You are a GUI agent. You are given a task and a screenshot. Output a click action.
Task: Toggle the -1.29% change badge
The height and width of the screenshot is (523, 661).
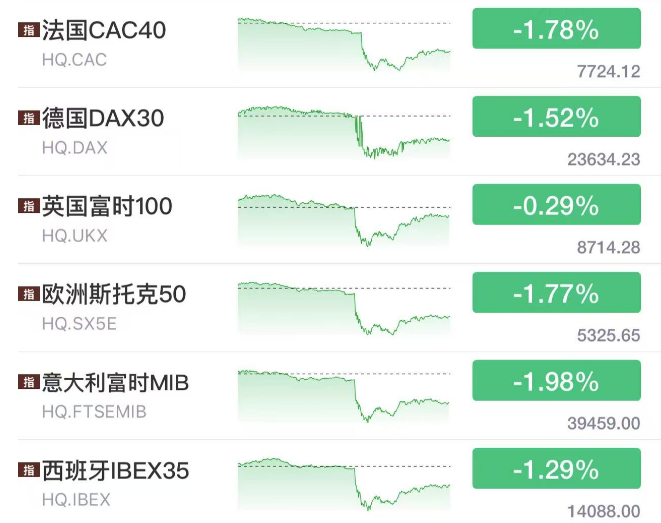[x=555, y=470]
